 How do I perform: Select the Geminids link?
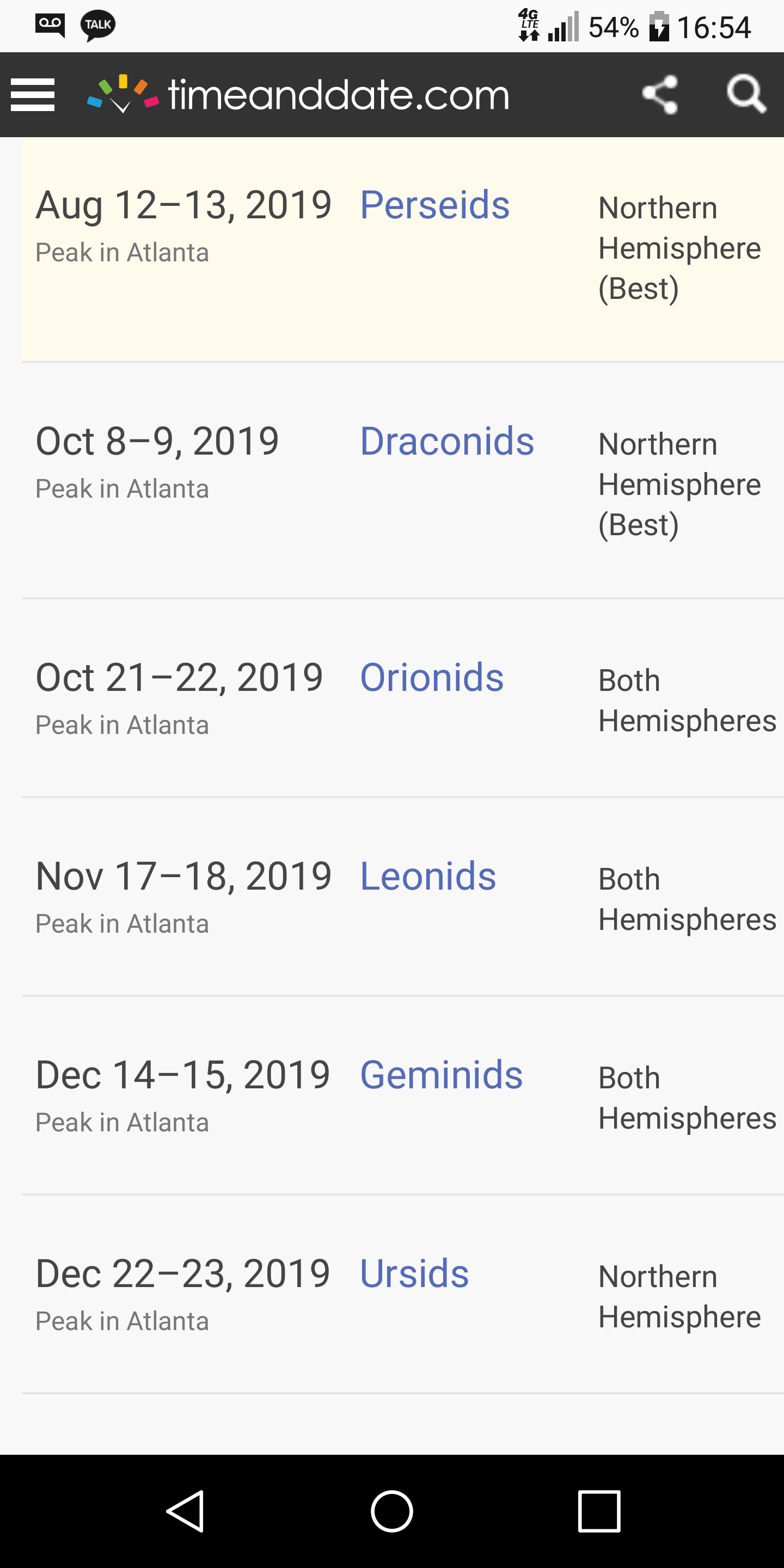tap(440, 1075)
